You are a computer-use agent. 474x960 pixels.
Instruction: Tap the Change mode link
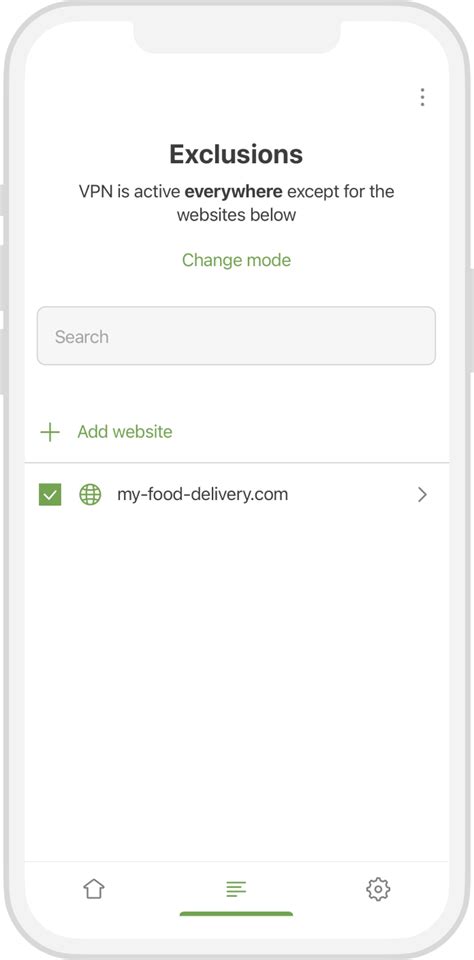coord(236,260)
